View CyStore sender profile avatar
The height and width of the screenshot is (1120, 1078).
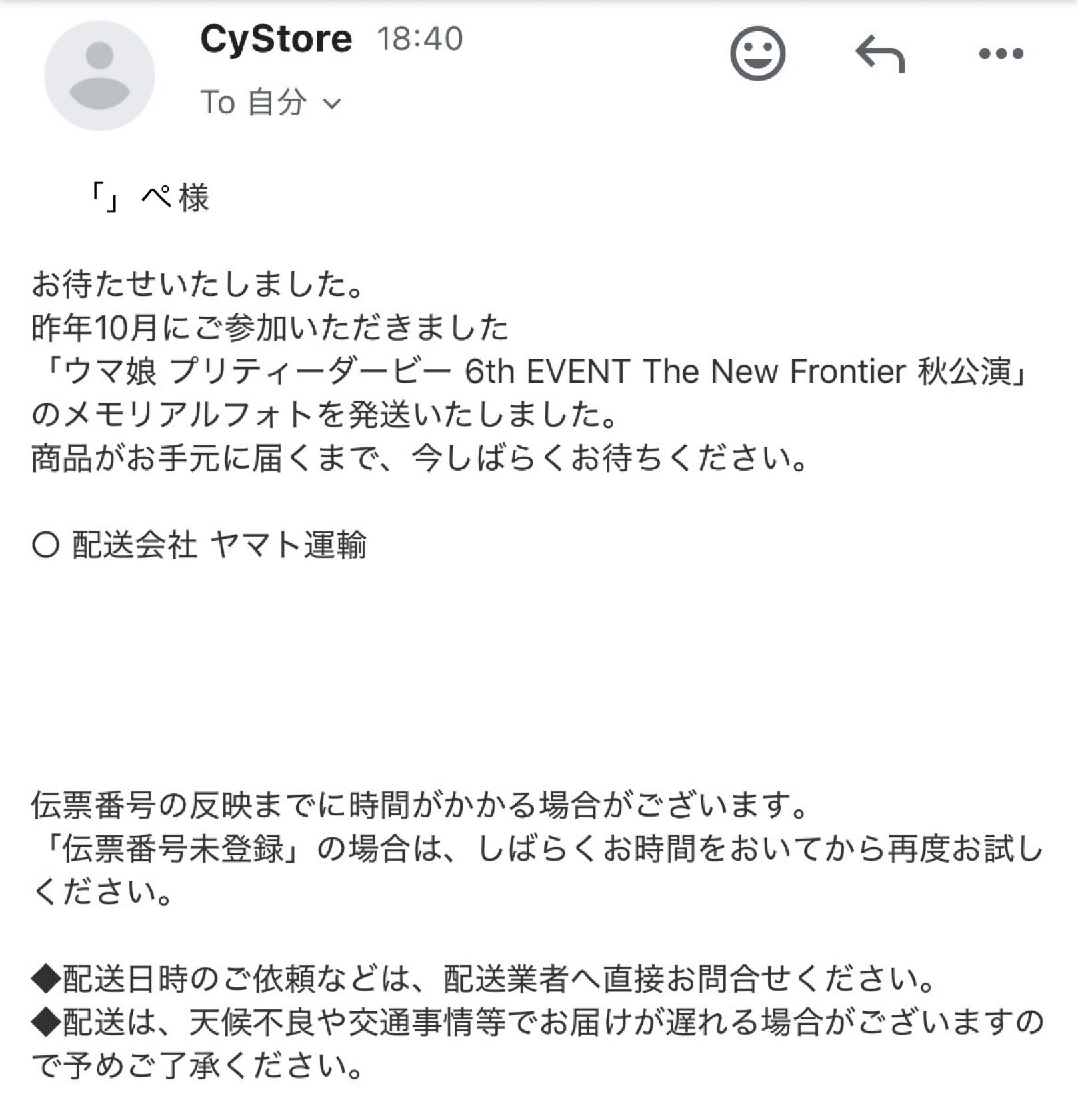tap(99, 75)
